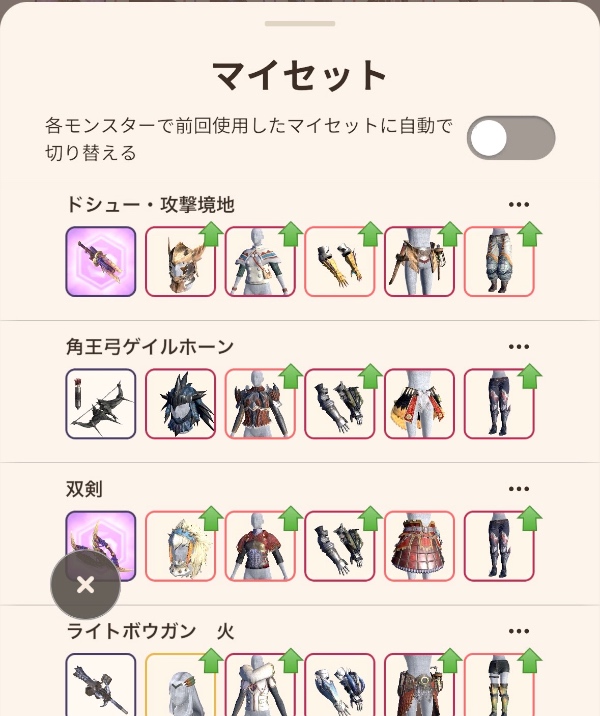Tap the leg armor in ドシュー・攻撃境地 set

(x=499, y=262)
